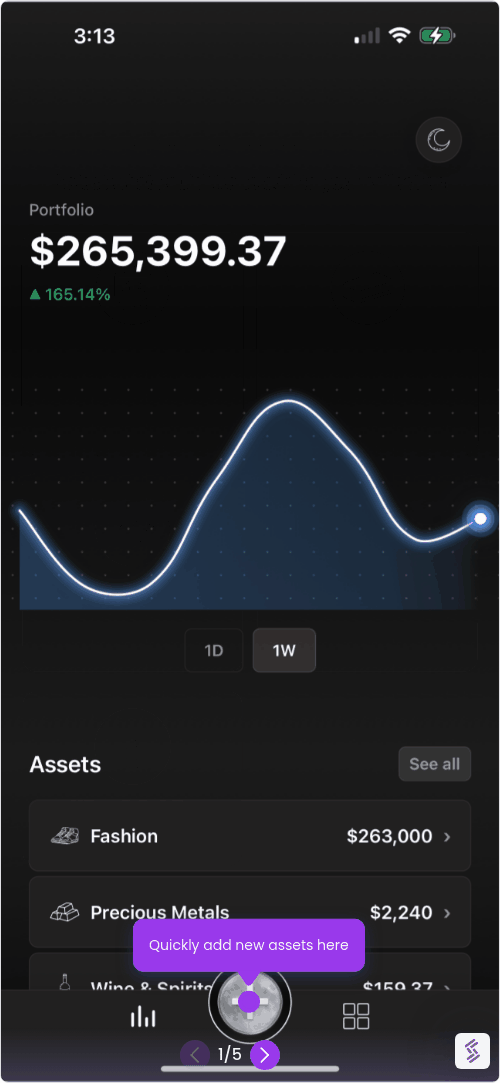Screen dimensions: 500x1083
Task: Open the bar chart tab in bottom bar
Action: pos(143,1017)
